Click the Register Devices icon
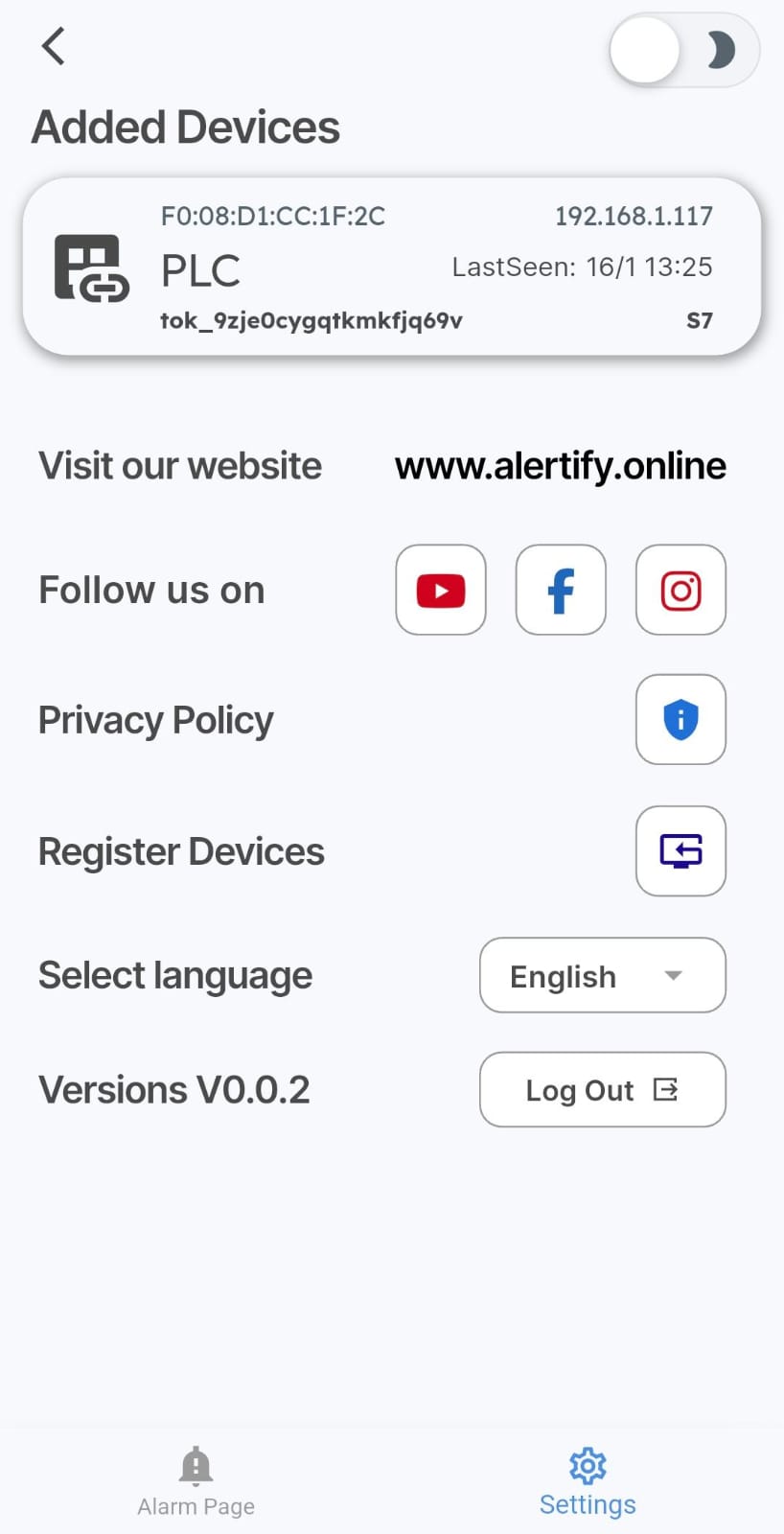784x1534 pixels. [x=680, y=851]
